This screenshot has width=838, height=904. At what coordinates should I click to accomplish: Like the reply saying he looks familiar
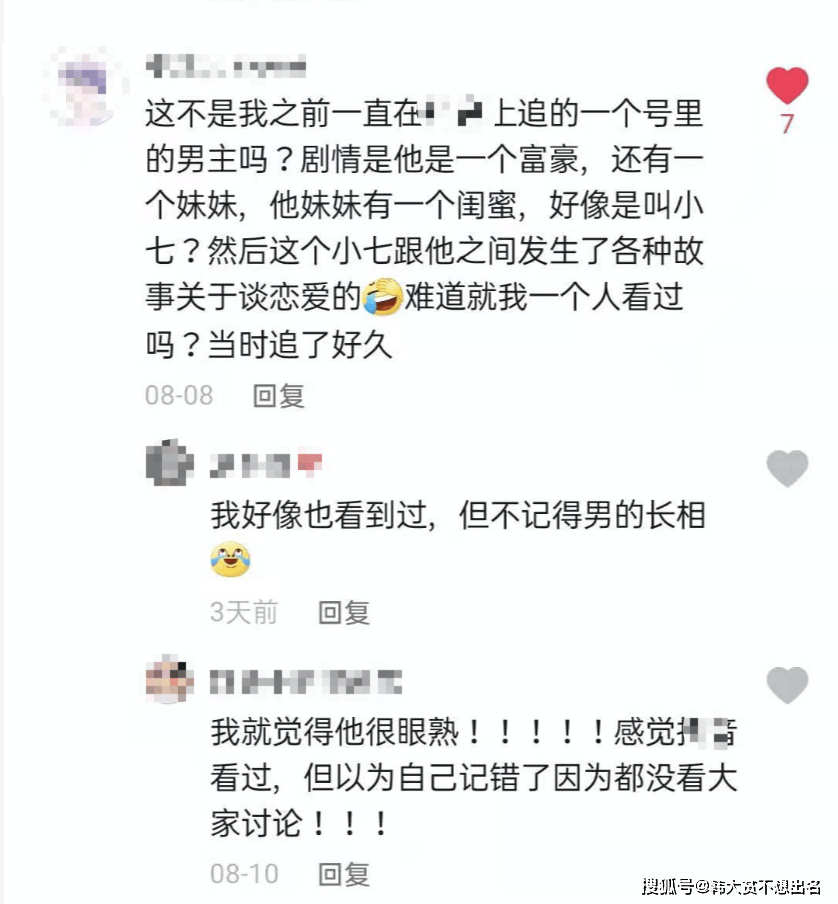pyautogui.click(x=787, y=685)
